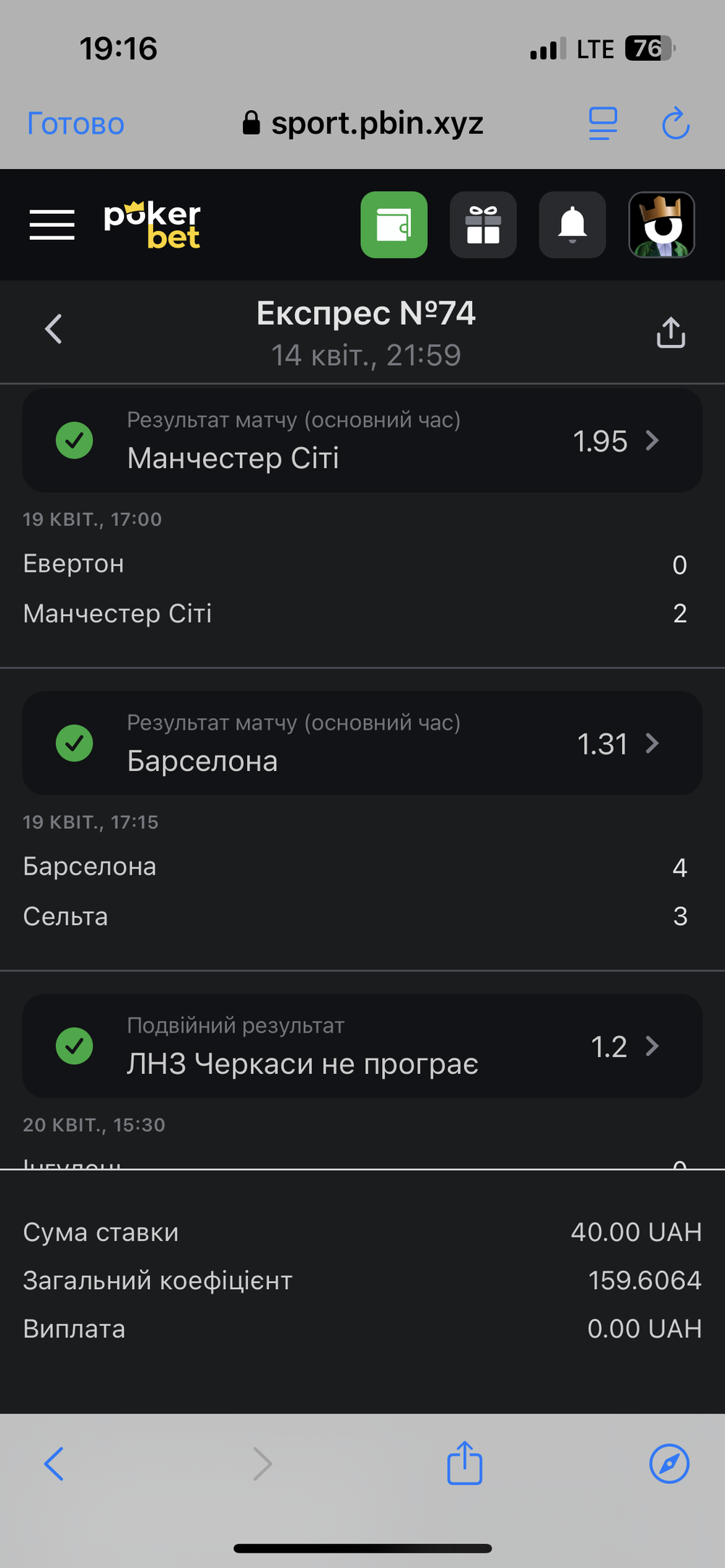Open the gift bonuses icon
The image size is (725, 1568).
click(484, 225)
